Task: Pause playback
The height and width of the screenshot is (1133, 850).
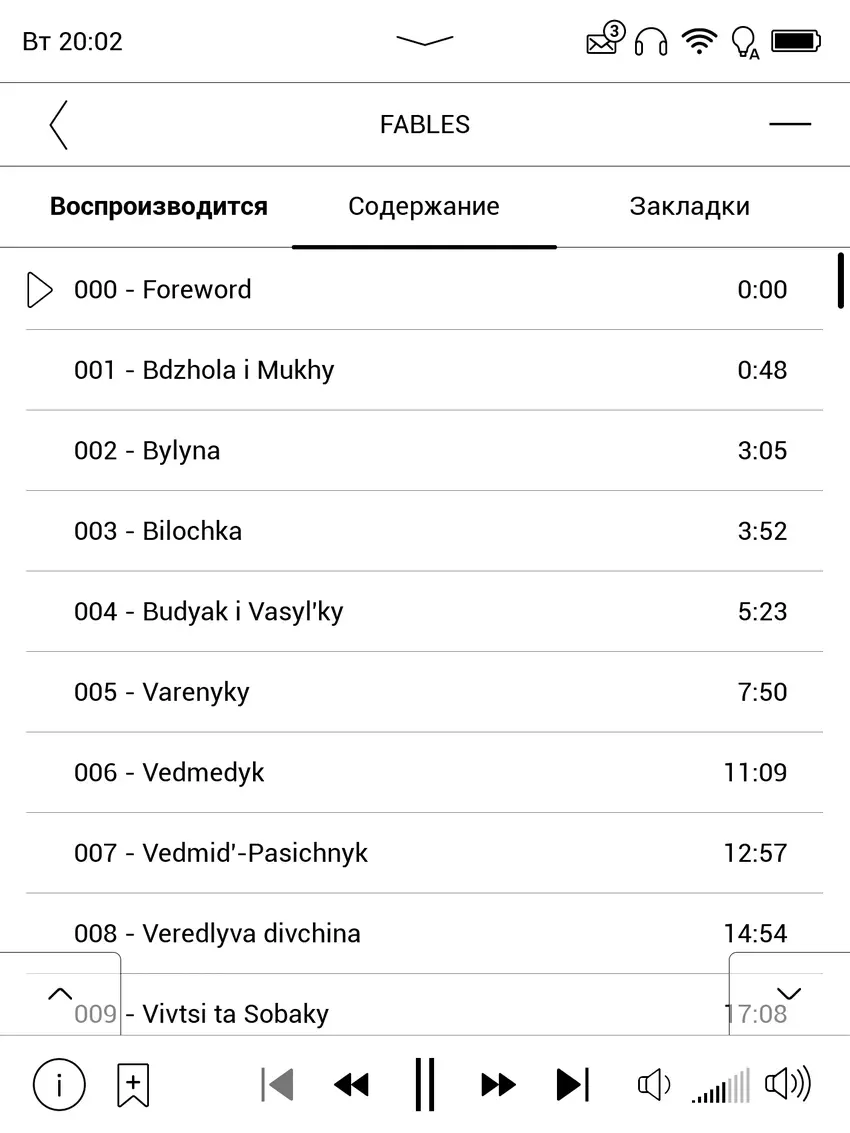Action: [425, 1084]
